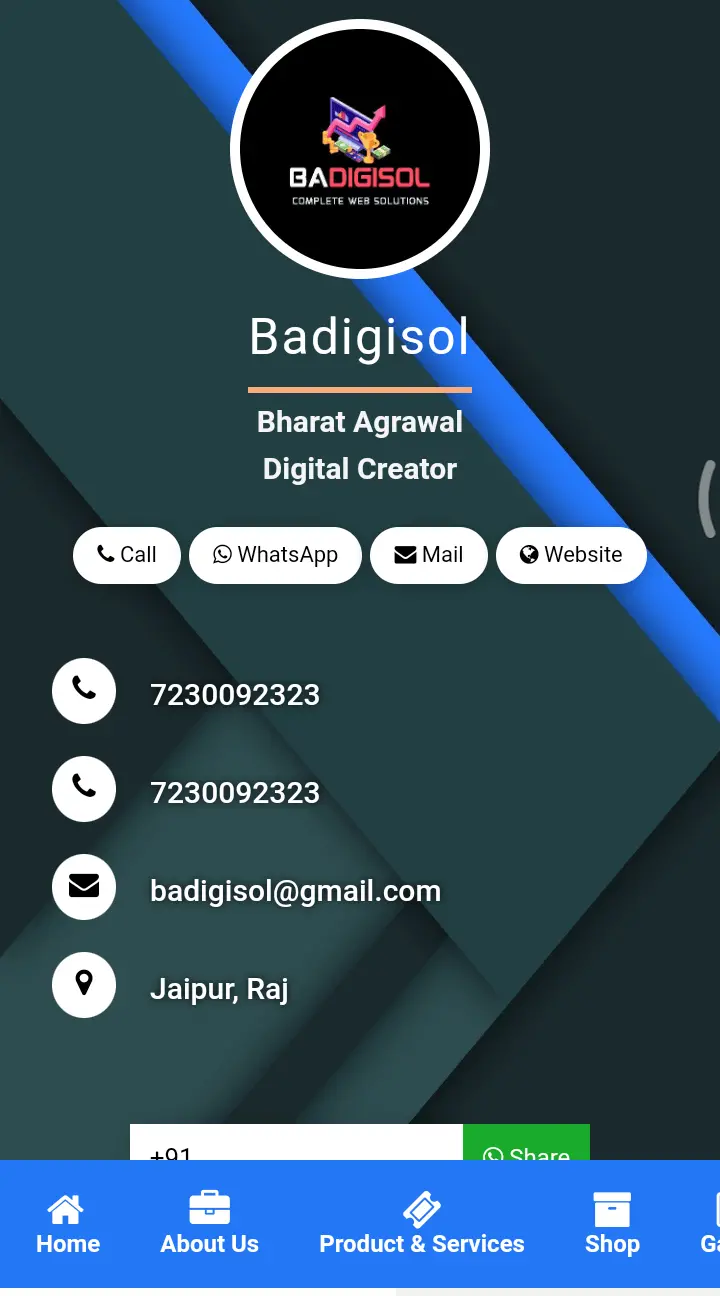Tap the Mail button
720x1296 pixels.
coord(429,555)
